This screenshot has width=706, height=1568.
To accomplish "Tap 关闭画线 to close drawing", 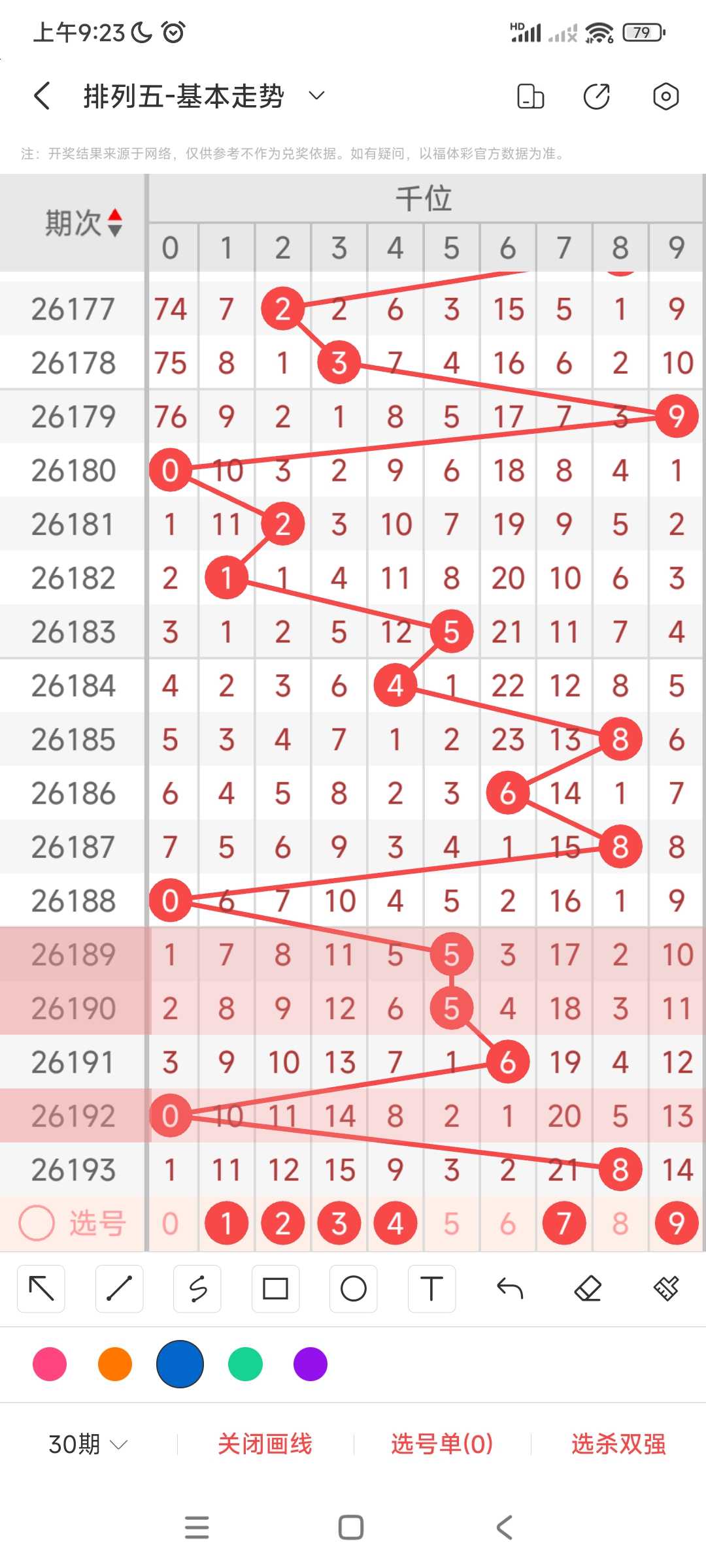I will coord(265,1444).
